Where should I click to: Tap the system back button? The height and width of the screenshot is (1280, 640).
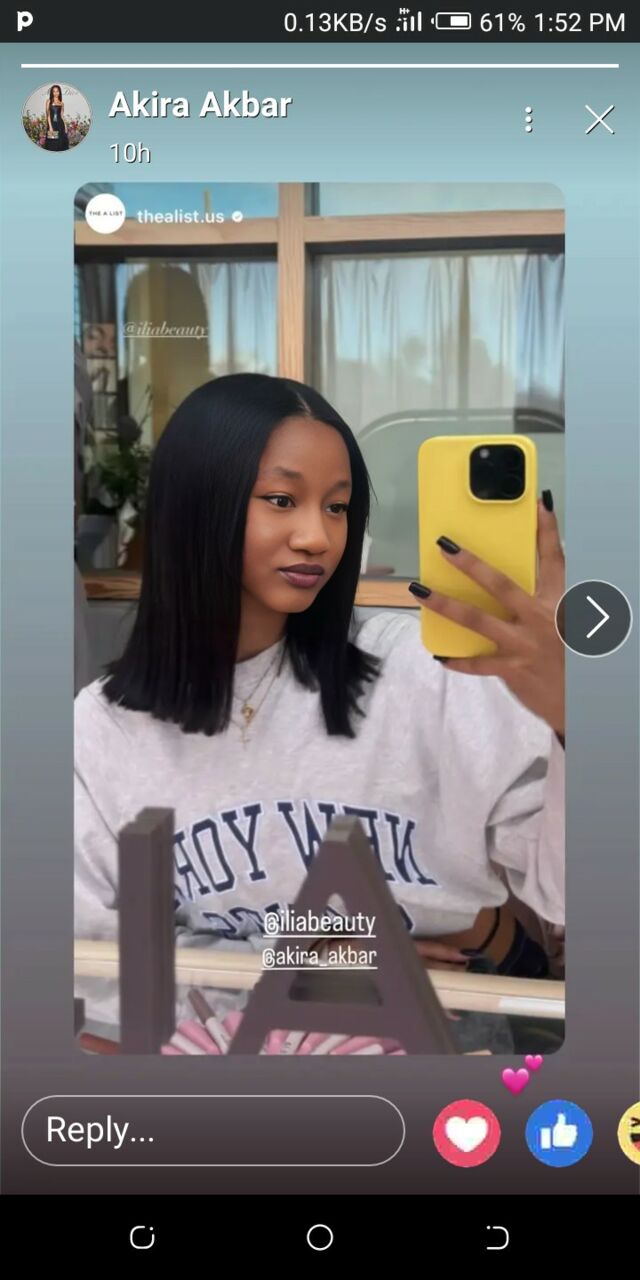click(497, 1237)
